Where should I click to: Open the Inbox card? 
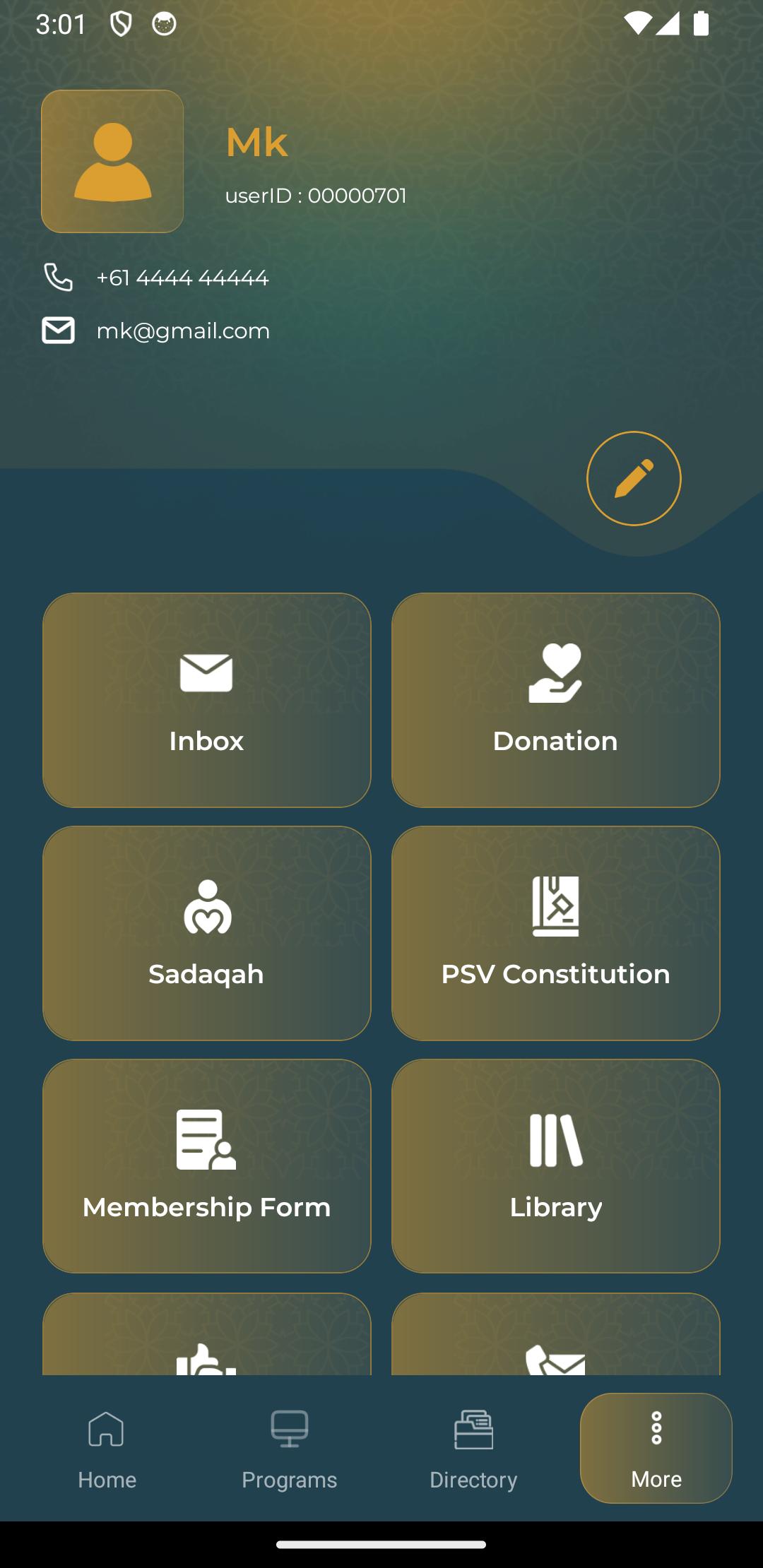206,700
